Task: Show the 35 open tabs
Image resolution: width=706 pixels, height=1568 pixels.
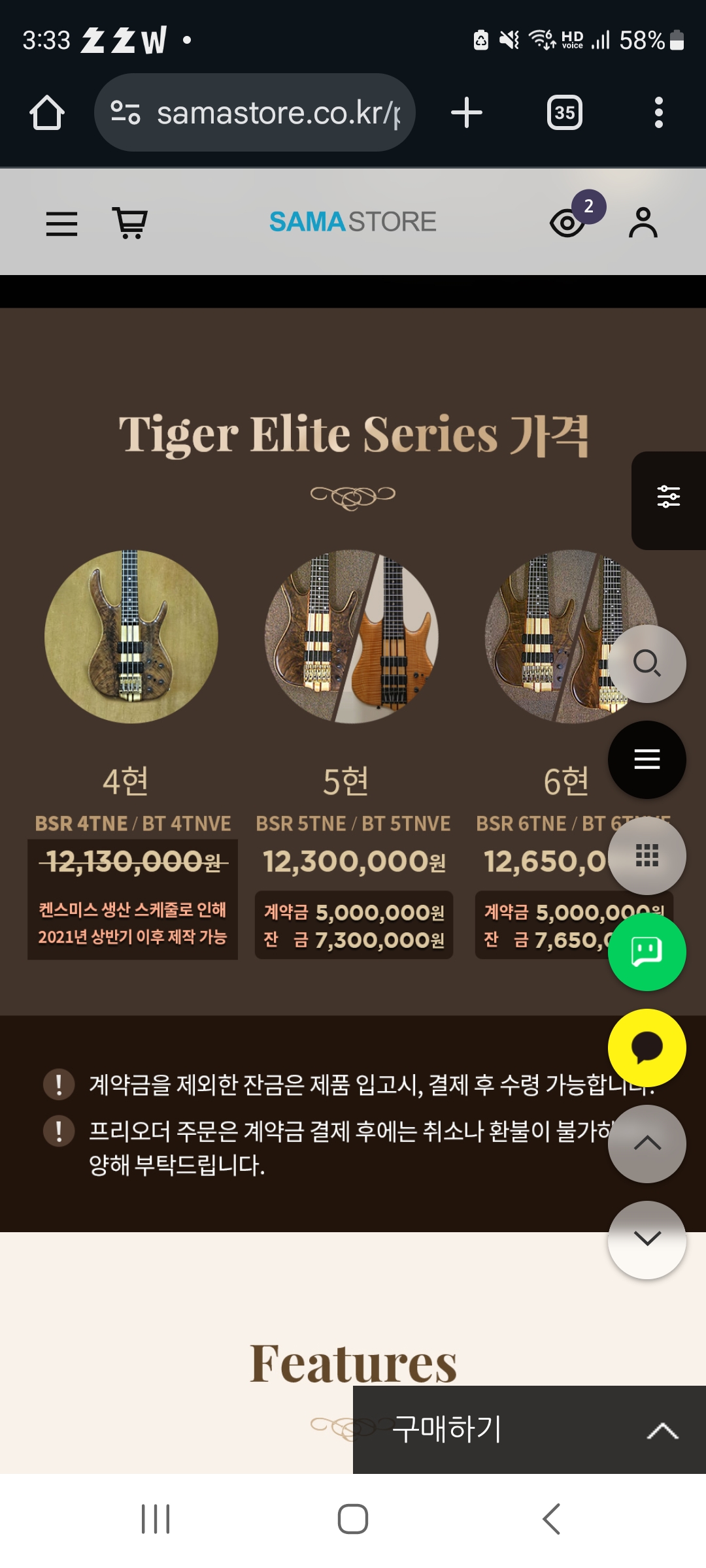Action: (564, 113)
